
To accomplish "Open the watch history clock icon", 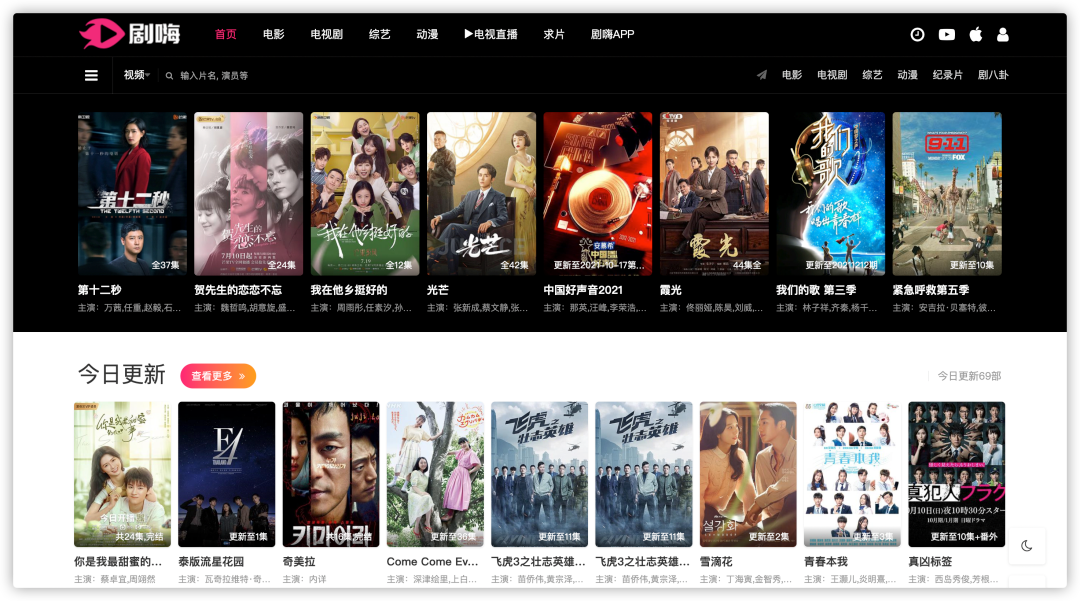I will [x=917, y=34].
